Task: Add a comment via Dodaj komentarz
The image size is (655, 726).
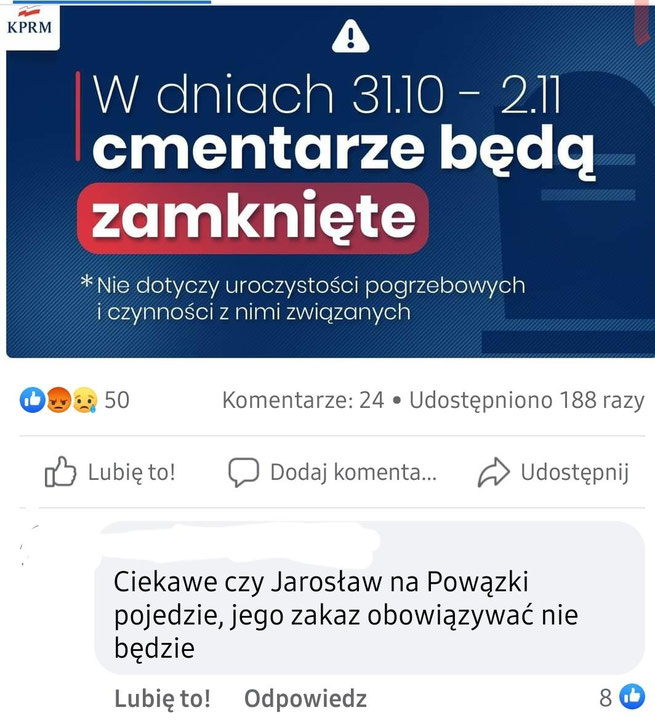Action: point(332,472)
